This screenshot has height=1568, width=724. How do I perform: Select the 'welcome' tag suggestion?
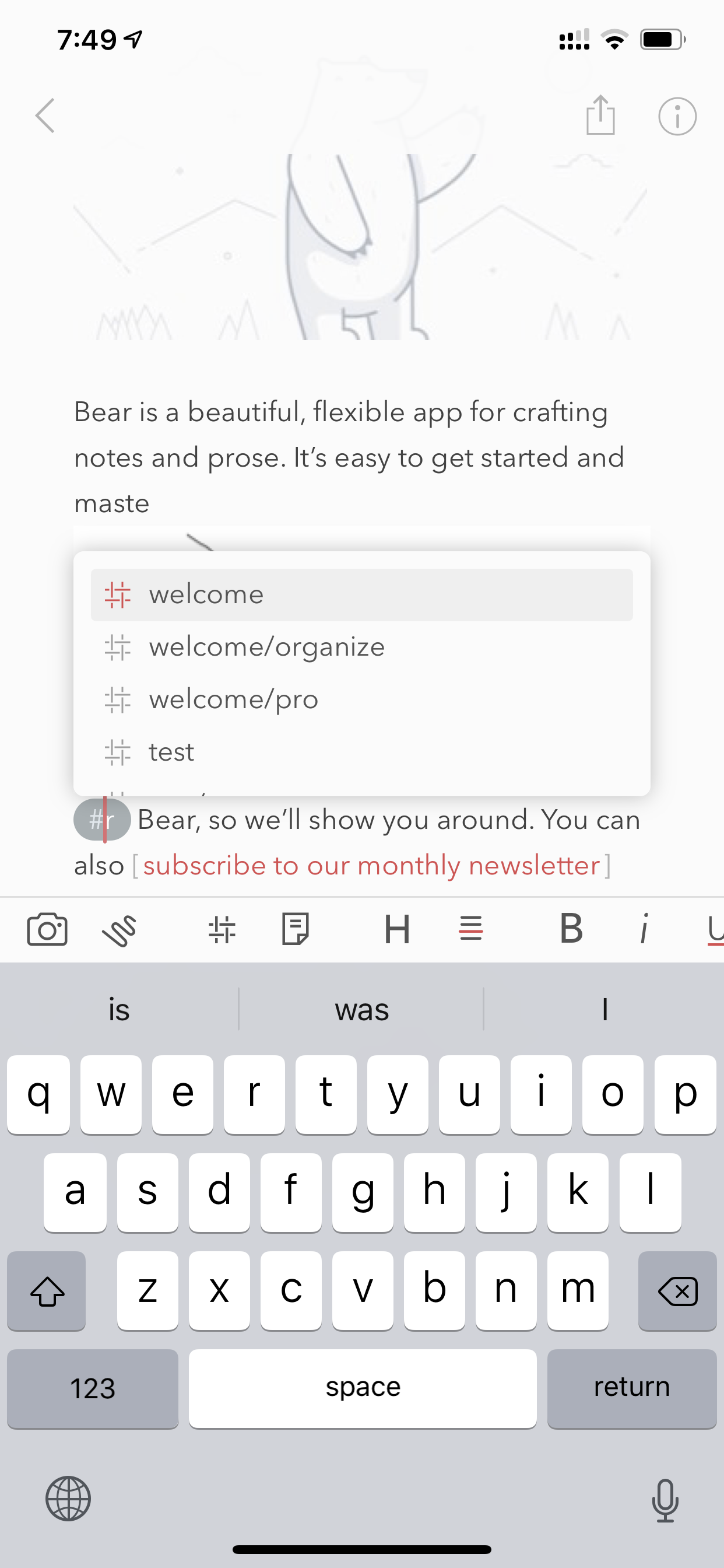click(x=361, y=594)
